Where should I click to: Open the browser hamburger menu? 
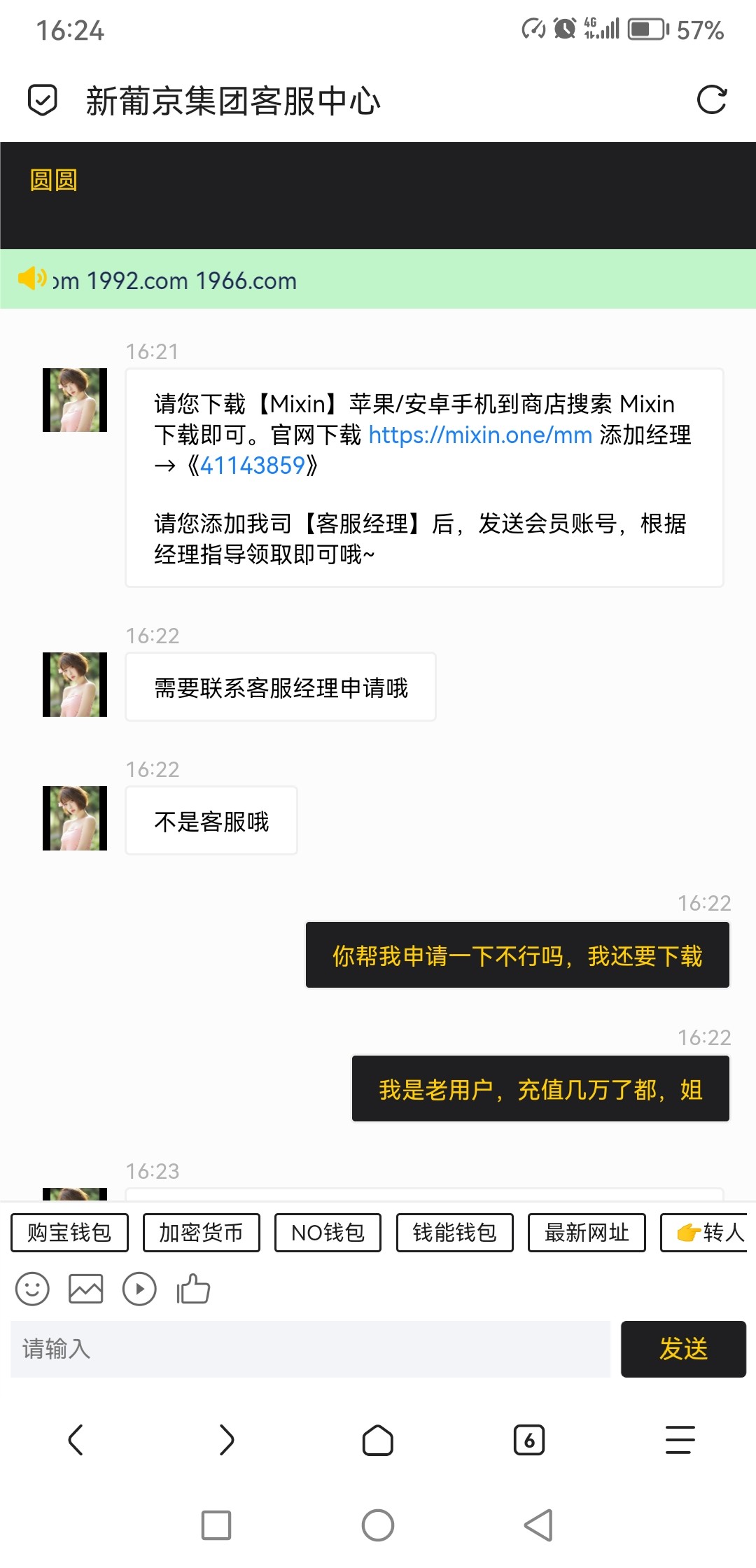coord(680,1440)
